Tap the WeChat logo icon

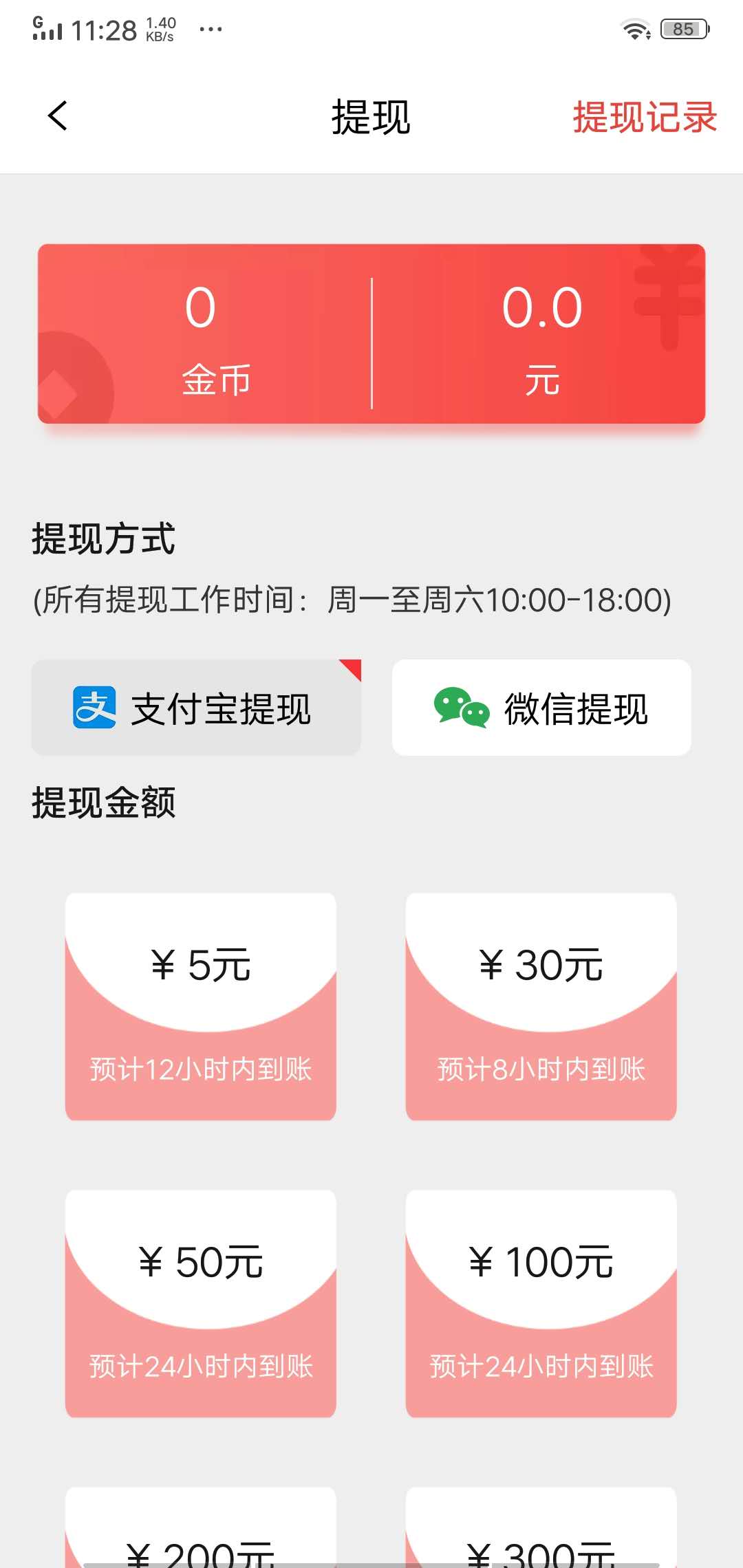[x=461, y=708]
